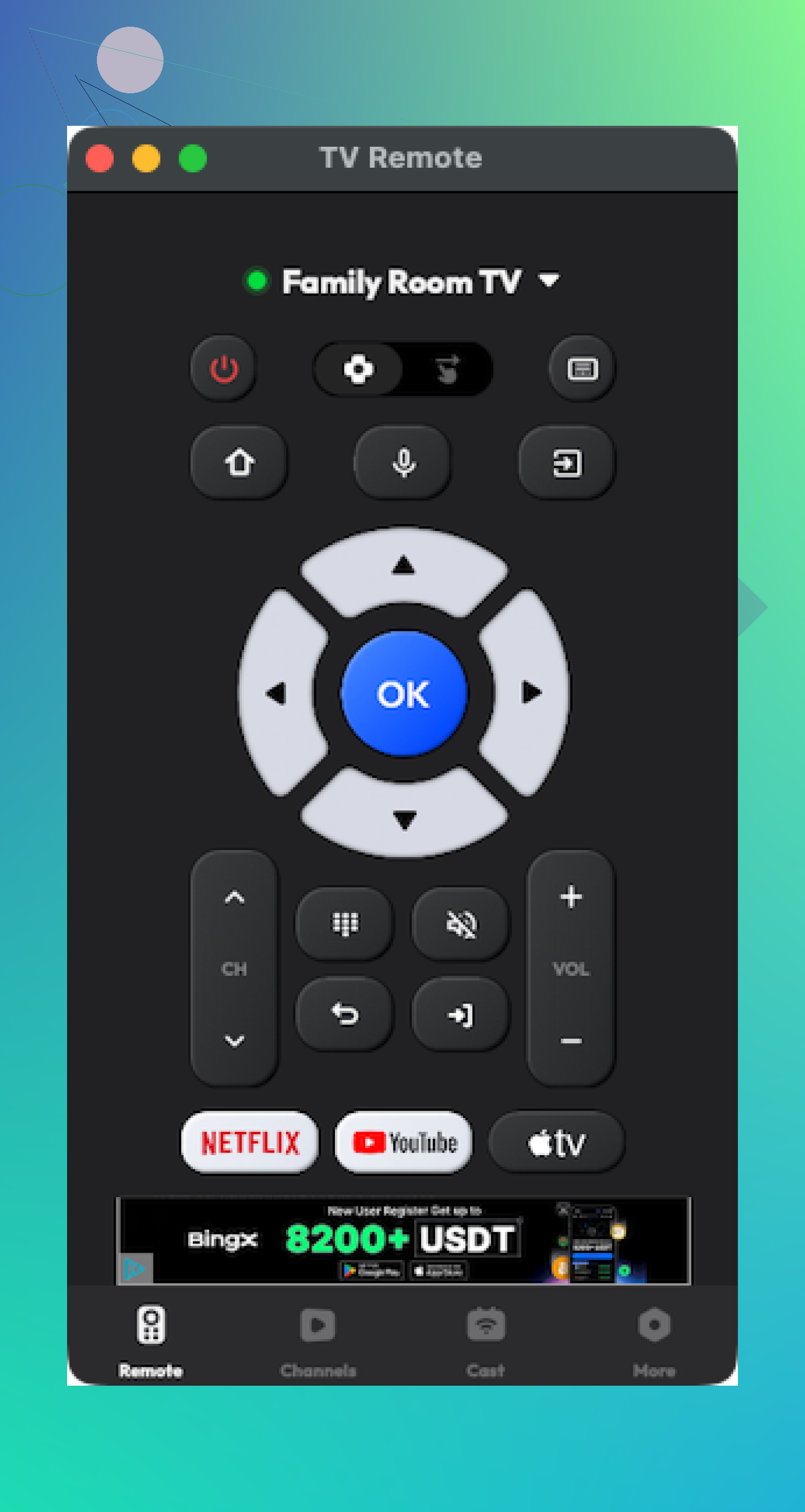Activate the voice microphone button
This screenshot has height=1512, width=805.
[404, 463]
